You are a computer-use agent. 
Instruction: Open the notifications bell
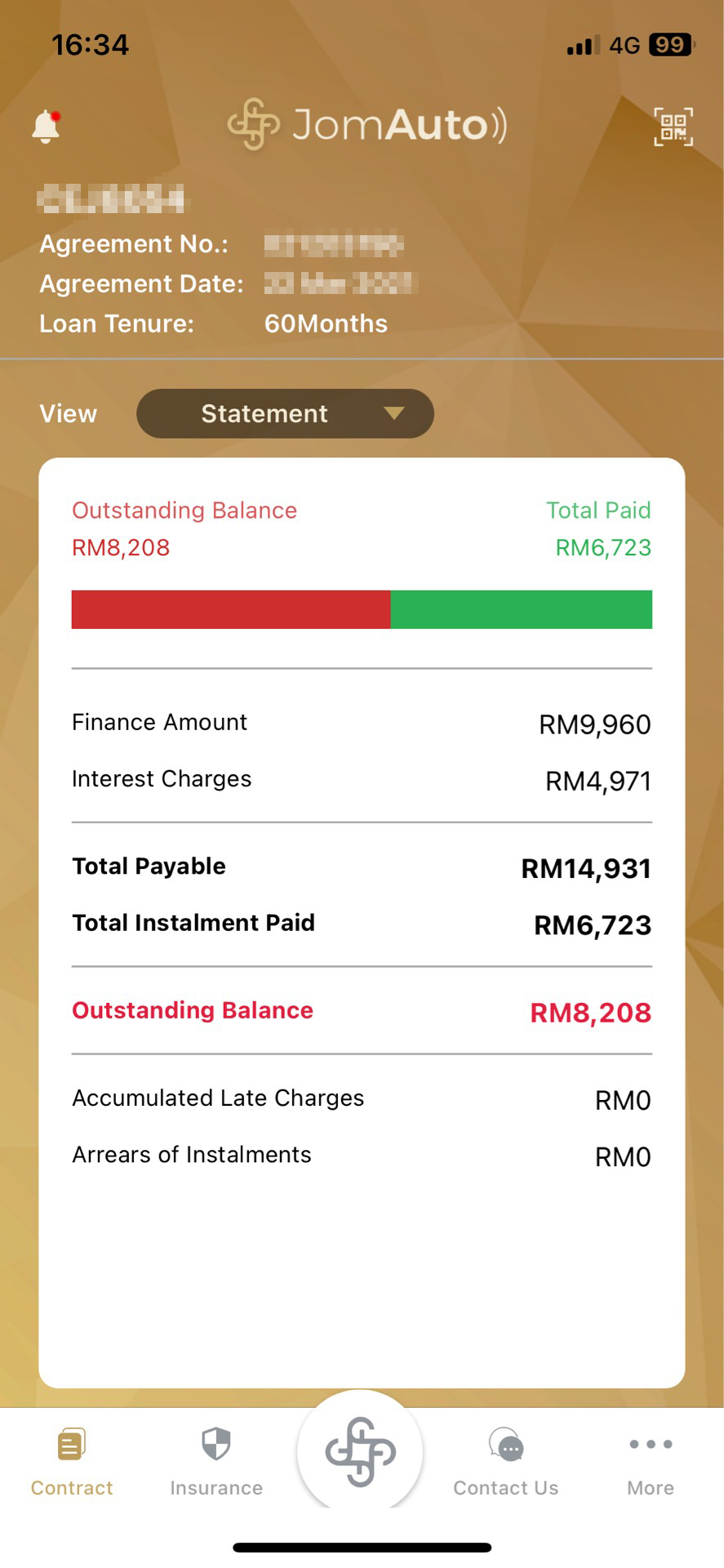[x=47, y=127]
